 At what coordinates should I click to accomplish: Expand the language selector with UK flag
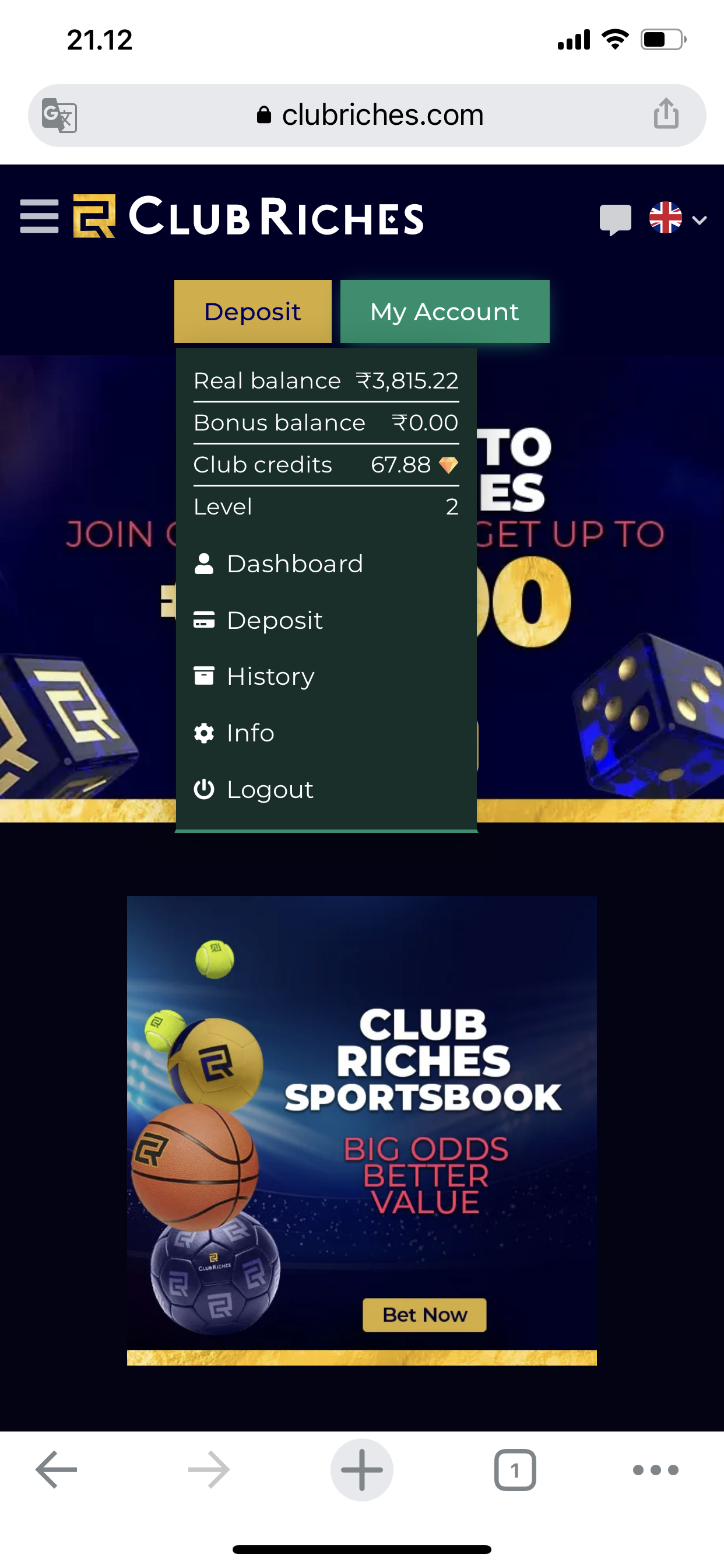tap(677, 219)
